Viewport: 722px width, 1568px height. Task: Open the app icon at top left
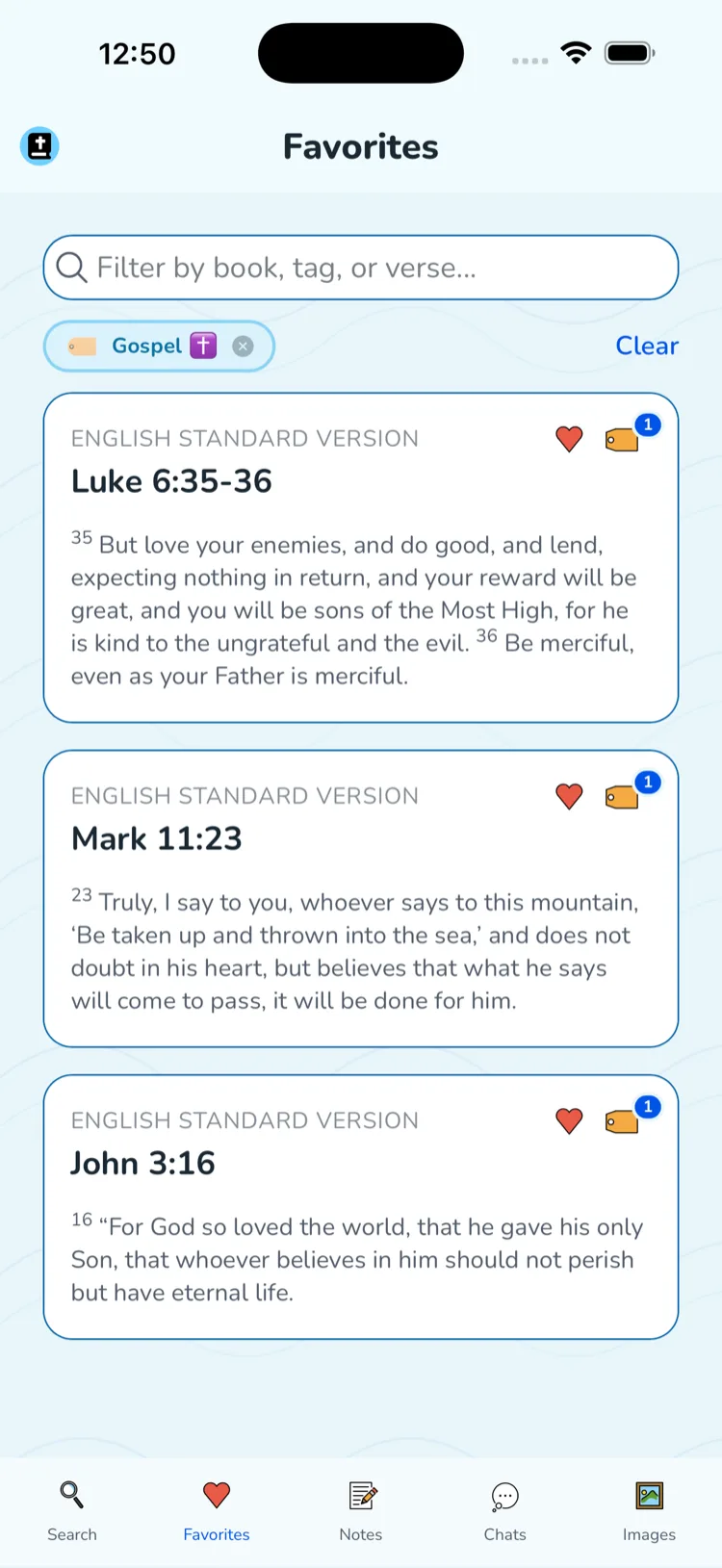(39, 146)
